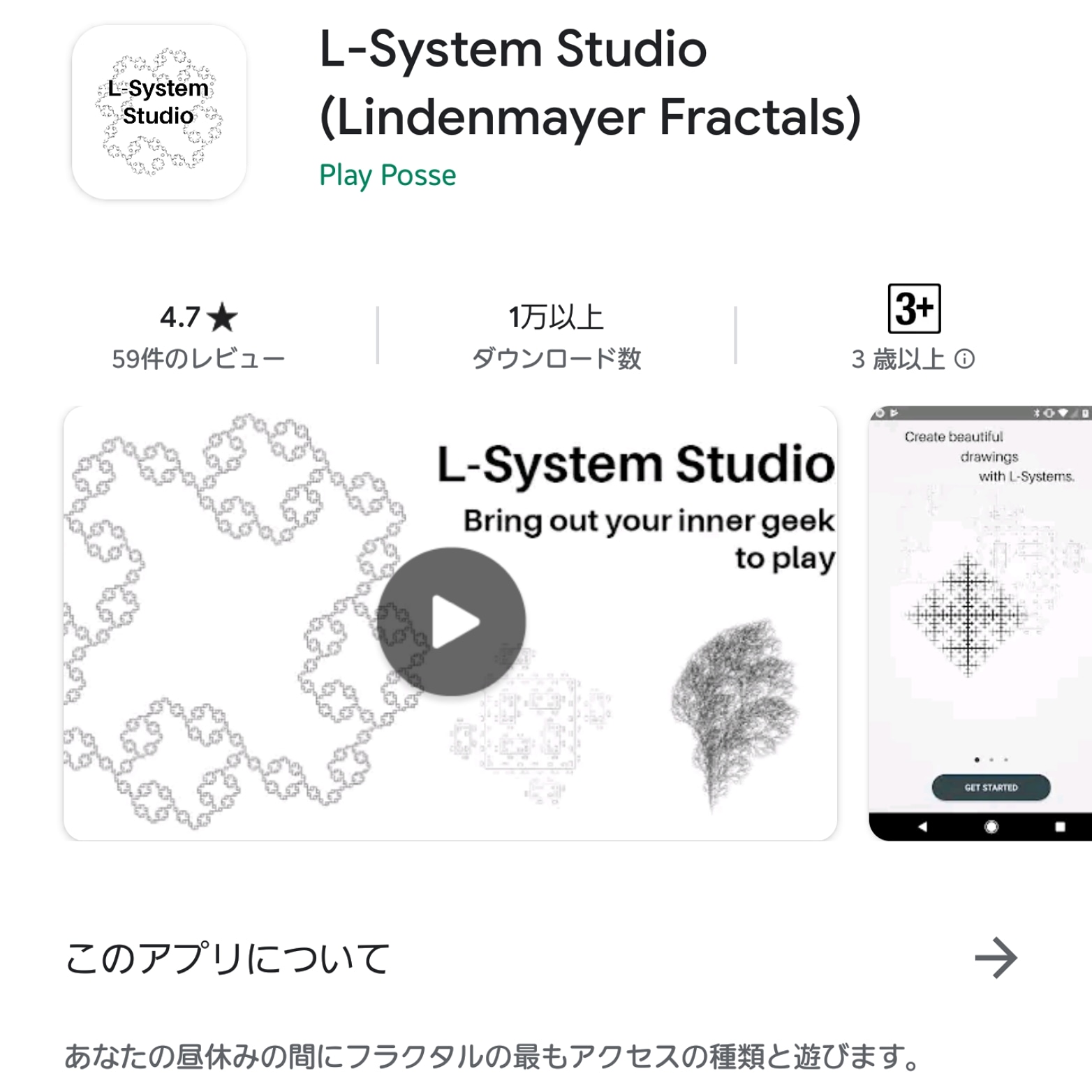Play the L-System Studio promo video
This screenshot has width=1092, height=1092.
(452, 621)
